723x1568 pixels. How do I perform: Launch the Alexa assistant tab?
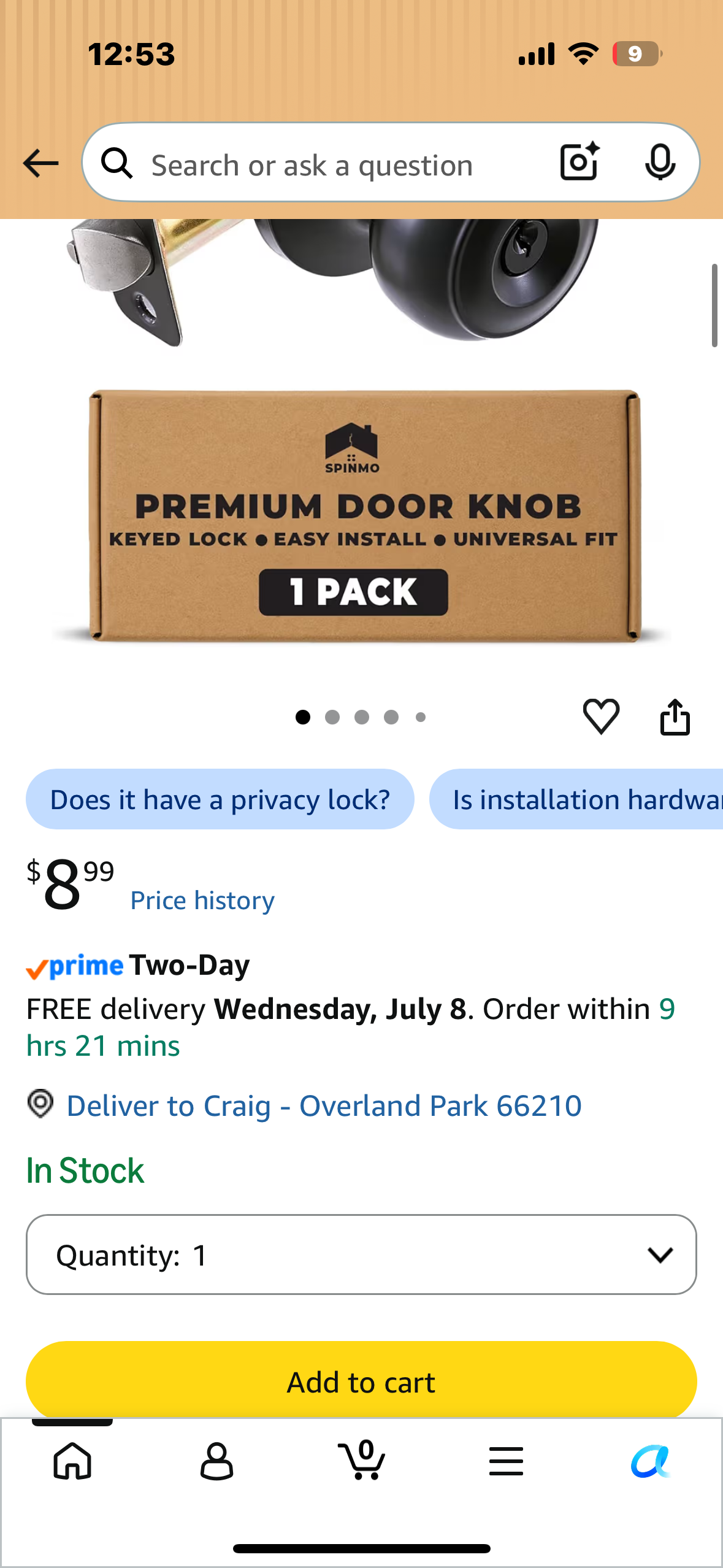coord(651,1461)
